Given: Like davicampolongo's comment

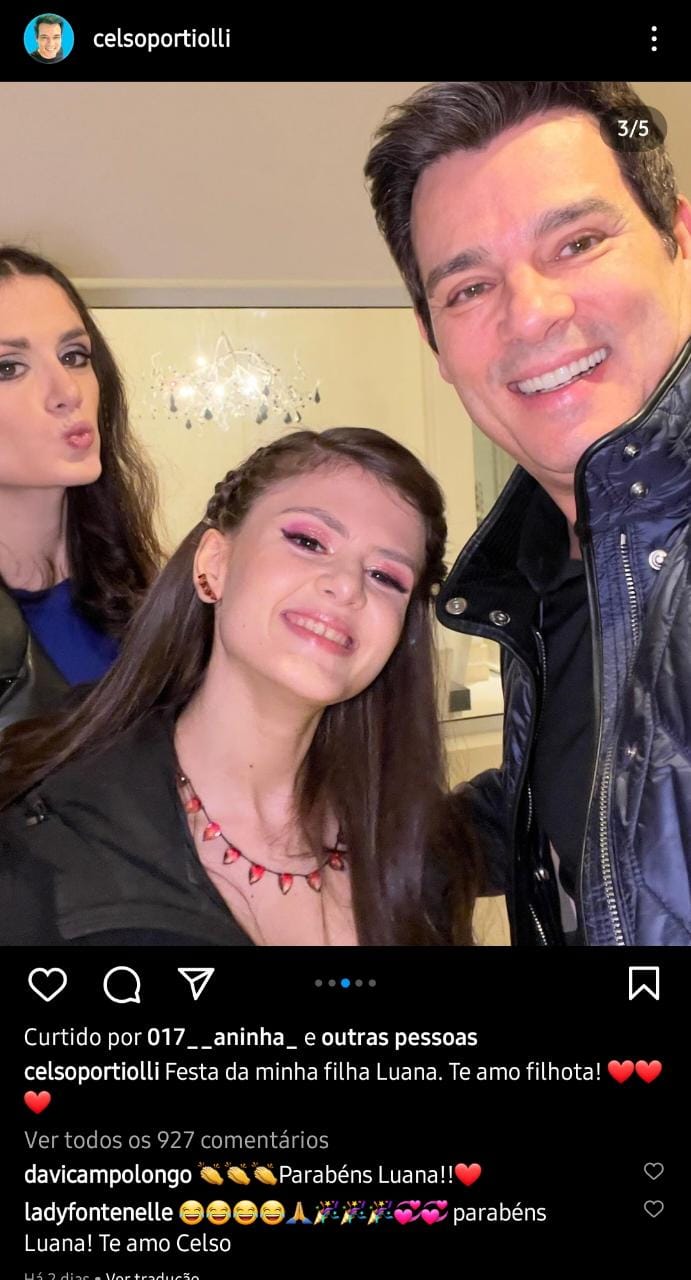Looking at the screenshot, I should click(x=654, y=1171).
